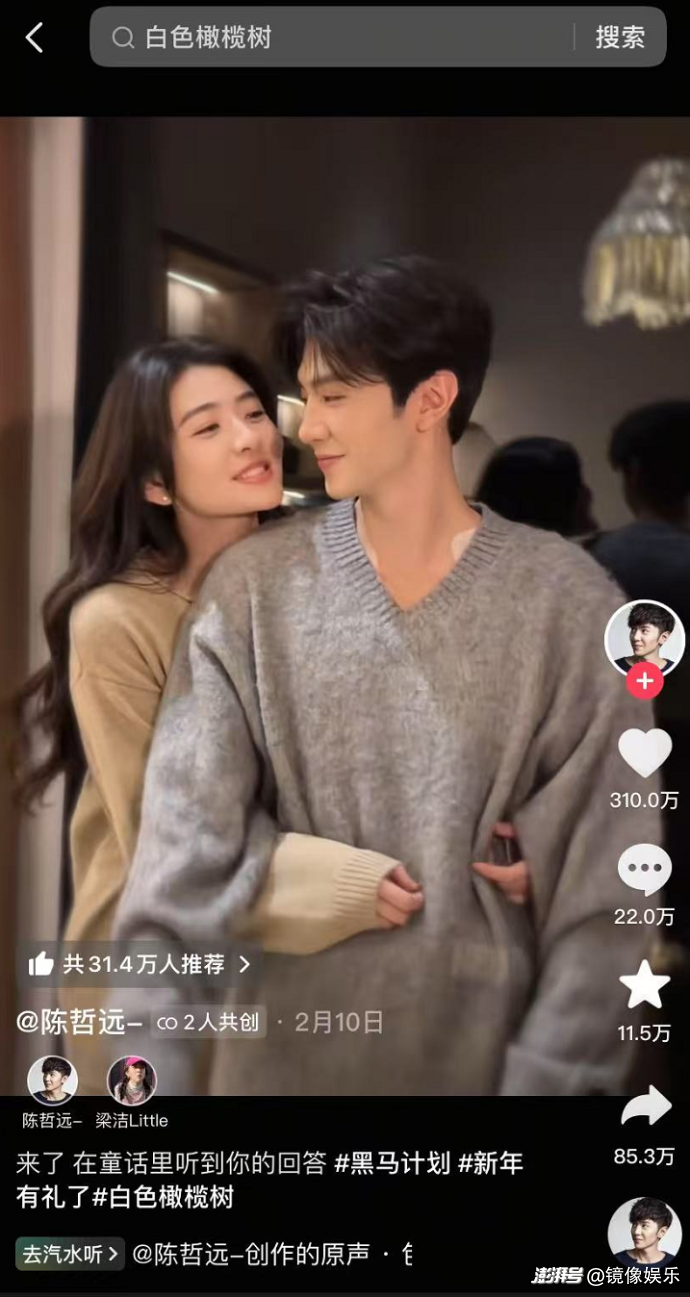Tap 去汽水听 music button
The image size is (690, 1297).
tap(70, 1253)
